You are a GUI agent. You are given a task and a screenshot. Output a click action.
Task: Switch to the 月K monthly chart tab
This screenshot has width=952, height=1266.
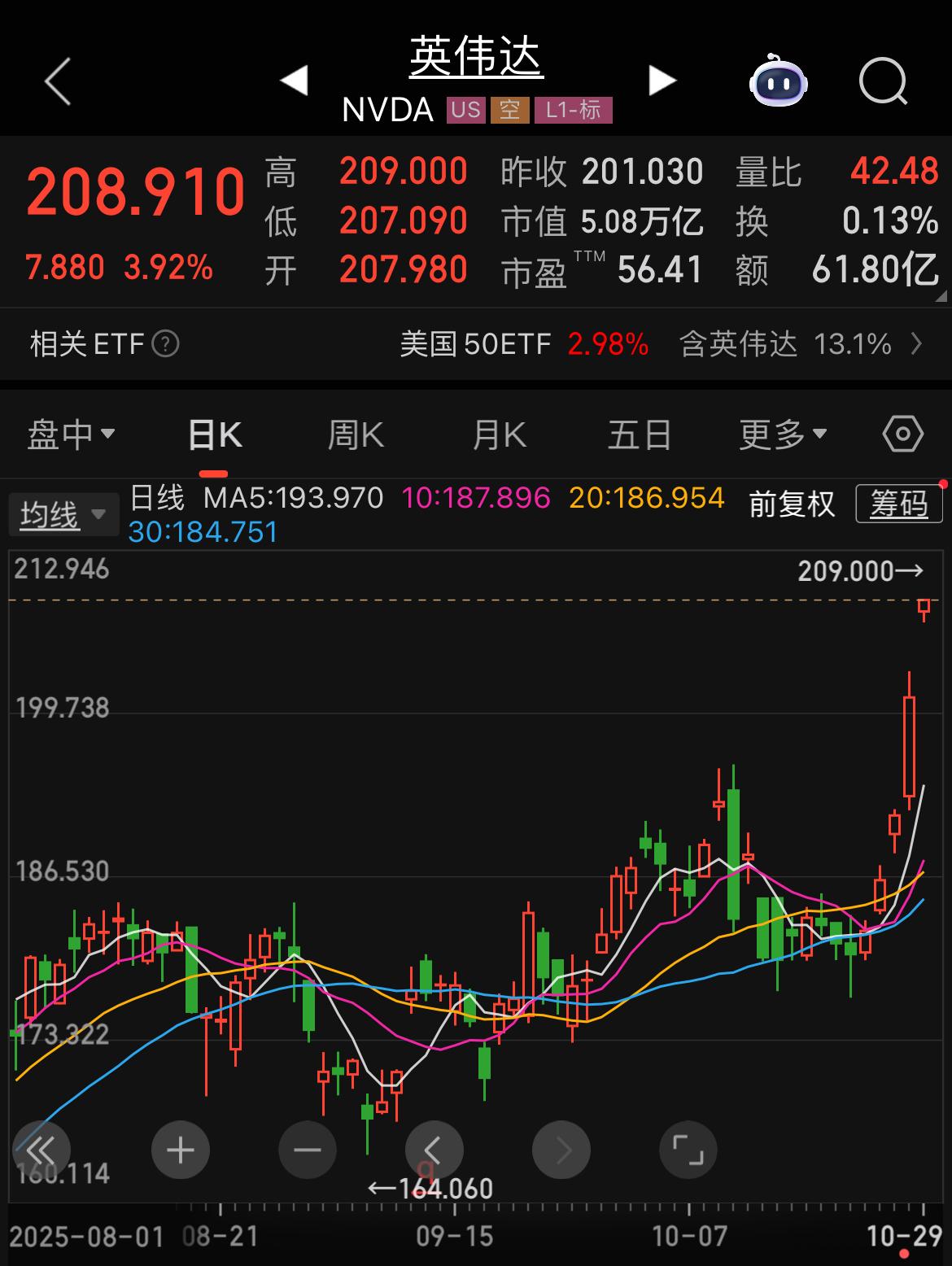(x=499, y=434)
